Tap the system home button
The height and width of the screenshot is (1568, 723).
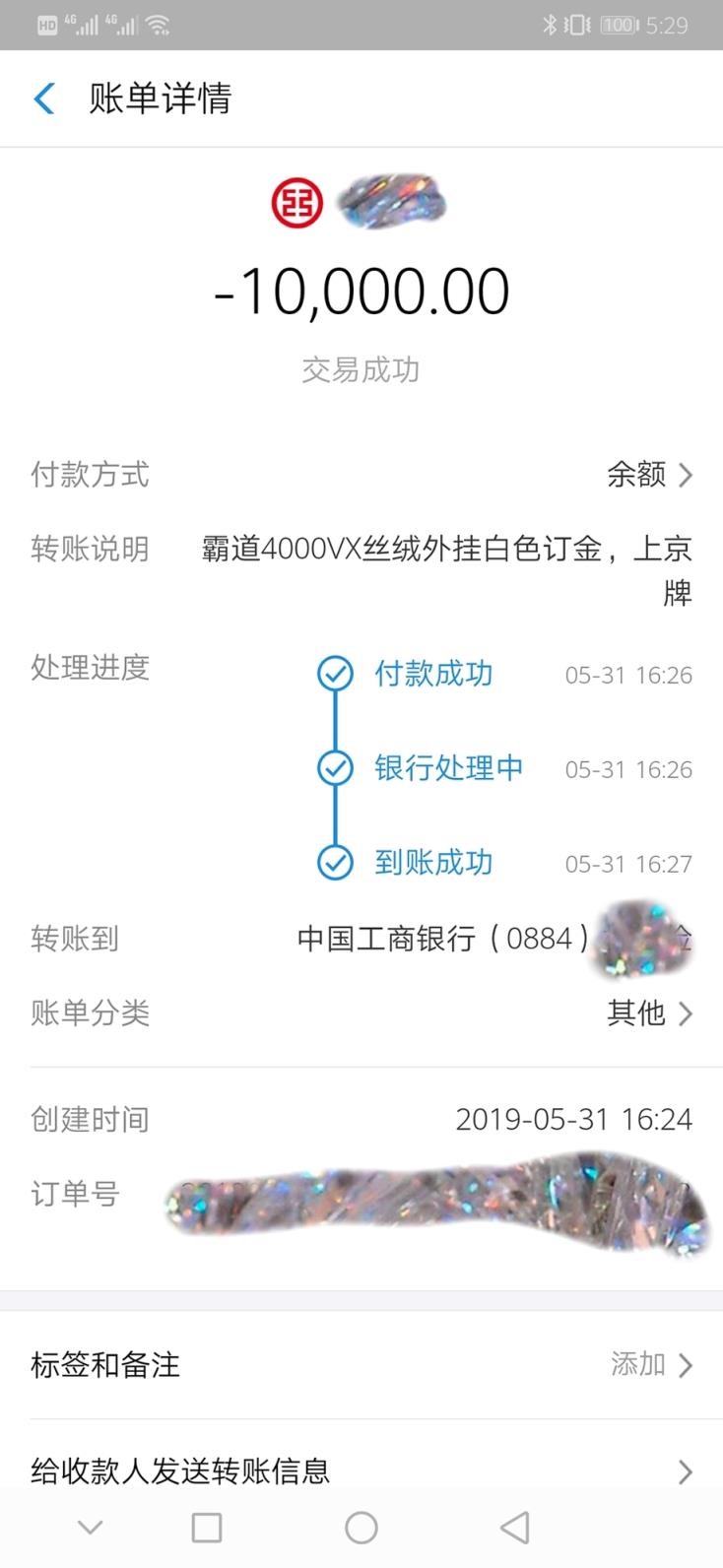(x=361, y=1528)
